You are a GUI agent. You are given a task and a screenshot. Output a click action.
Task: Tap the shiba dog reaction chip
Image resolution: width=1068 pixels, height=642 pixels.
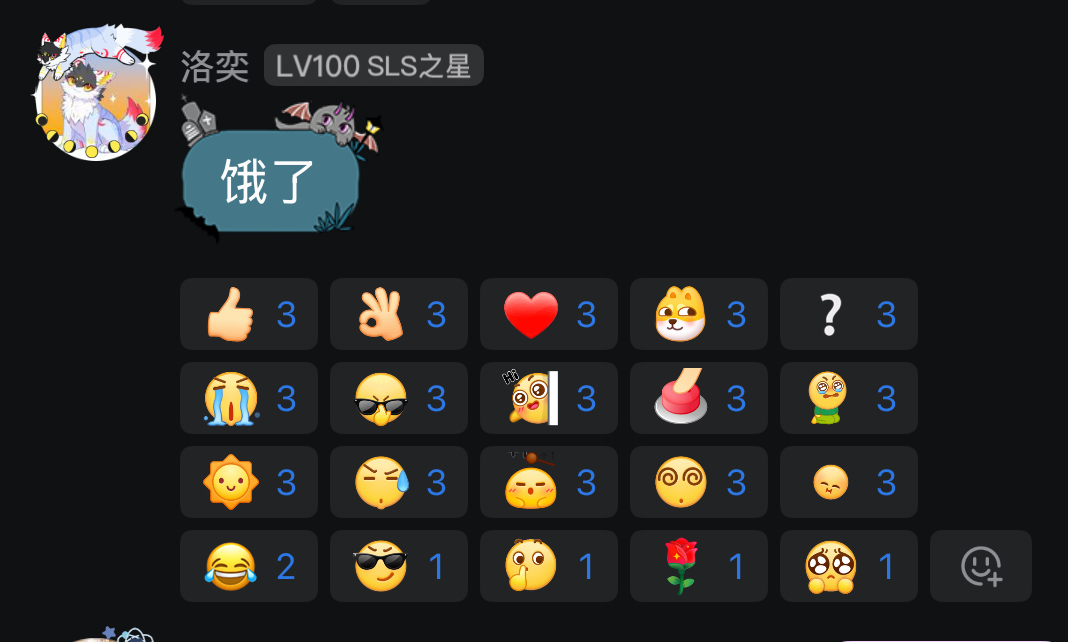[x=698, y=315]
